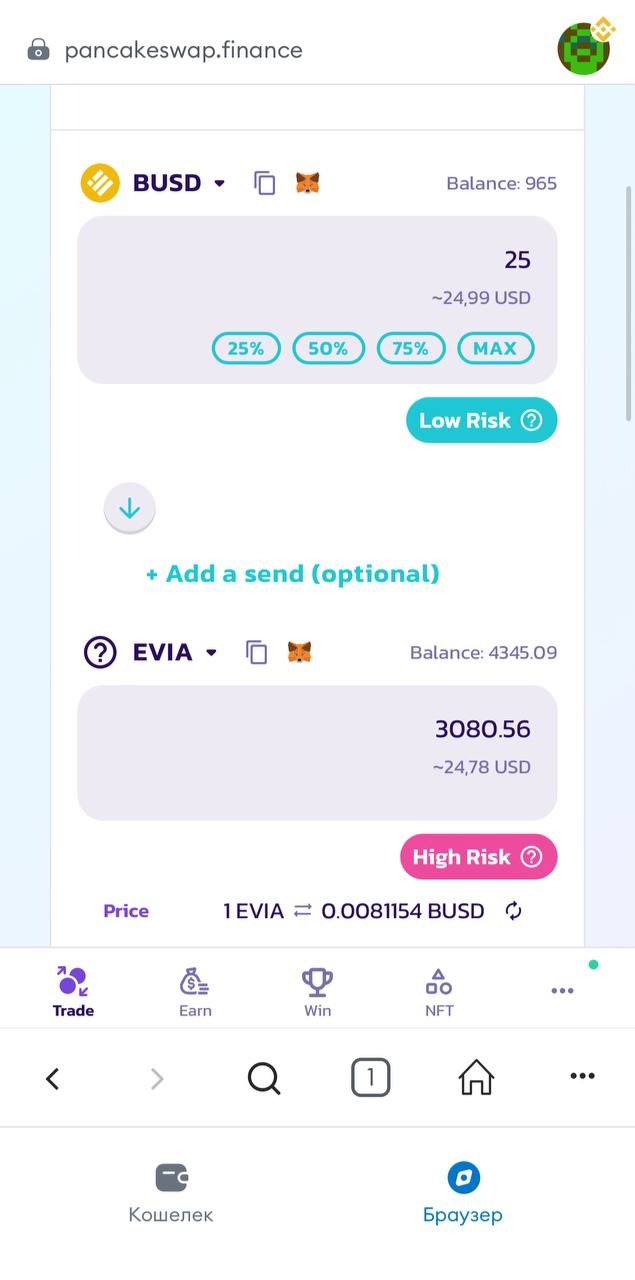Tap Add a send (optional) link

coord(292,574)
